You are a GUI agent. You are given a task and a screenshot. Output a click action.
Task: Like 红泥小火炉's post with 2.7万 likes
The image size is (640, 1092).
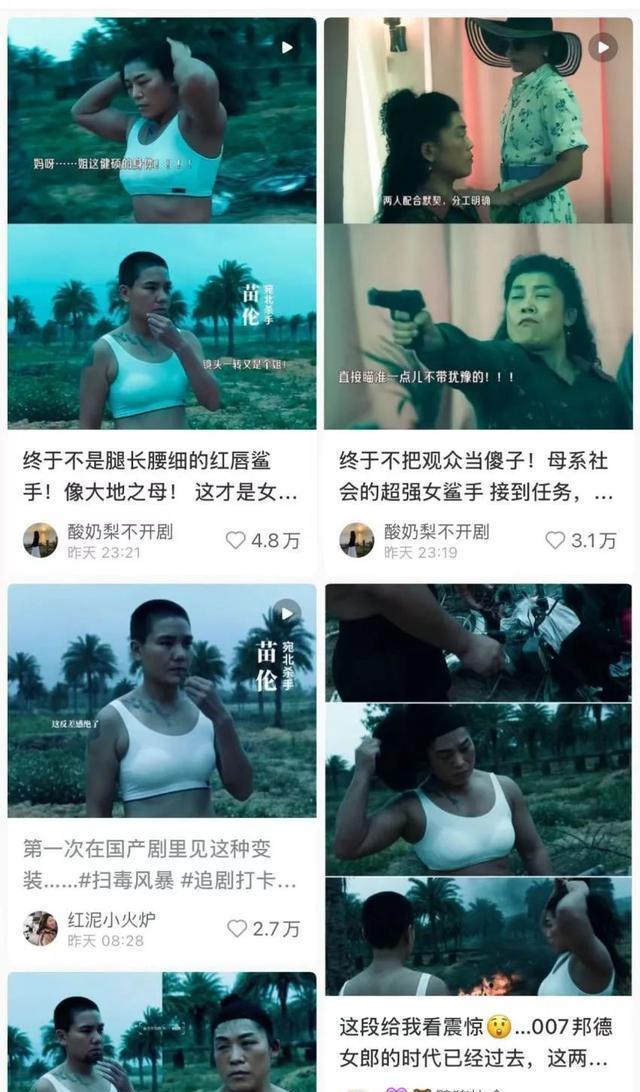(237, 928)
